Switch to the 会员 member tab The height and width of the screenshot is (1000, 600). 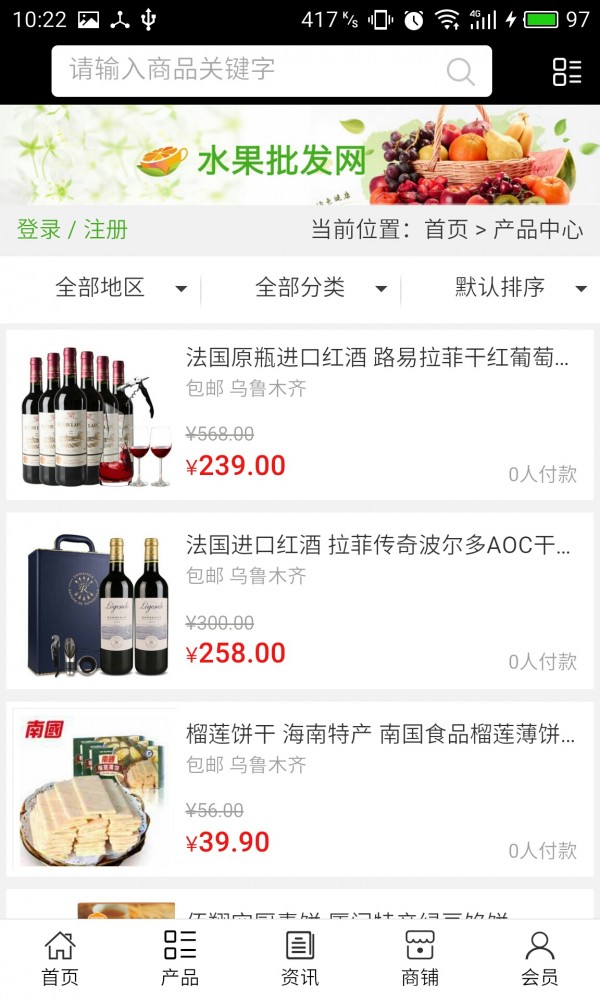click(540, 958)
